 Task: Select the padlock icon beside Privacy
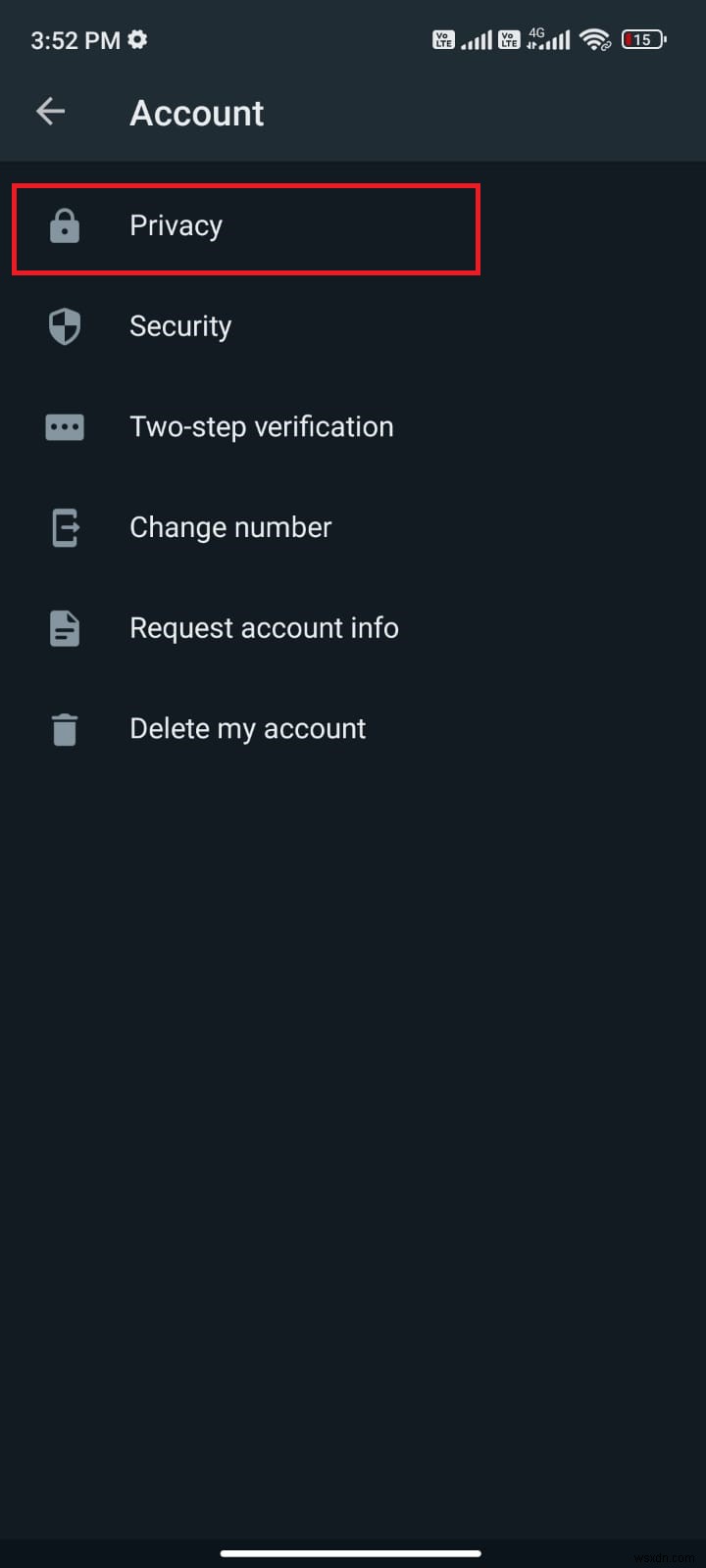pos(64,226)
